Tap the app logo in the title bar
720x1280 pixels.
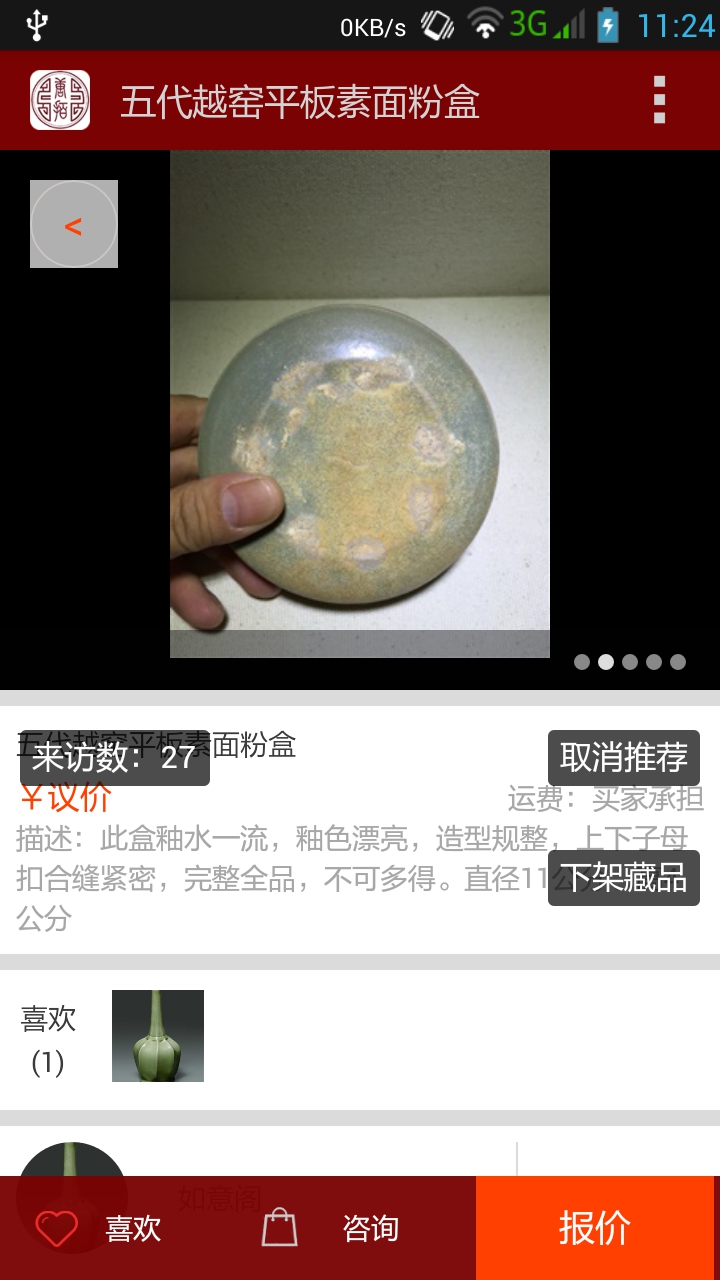click(x=60, y=100)
